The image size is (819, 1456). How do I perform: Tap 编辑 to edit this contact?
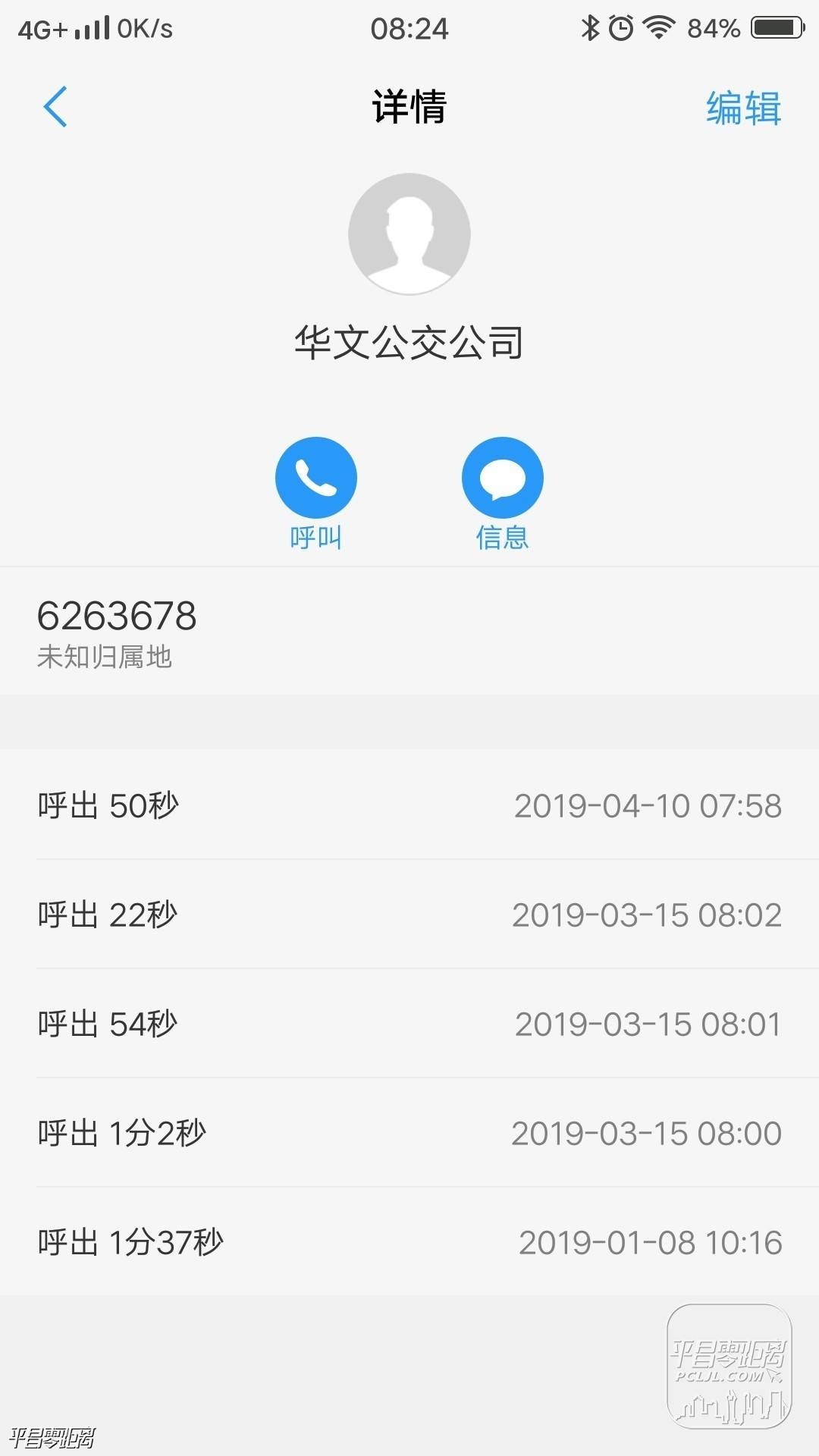742,108
